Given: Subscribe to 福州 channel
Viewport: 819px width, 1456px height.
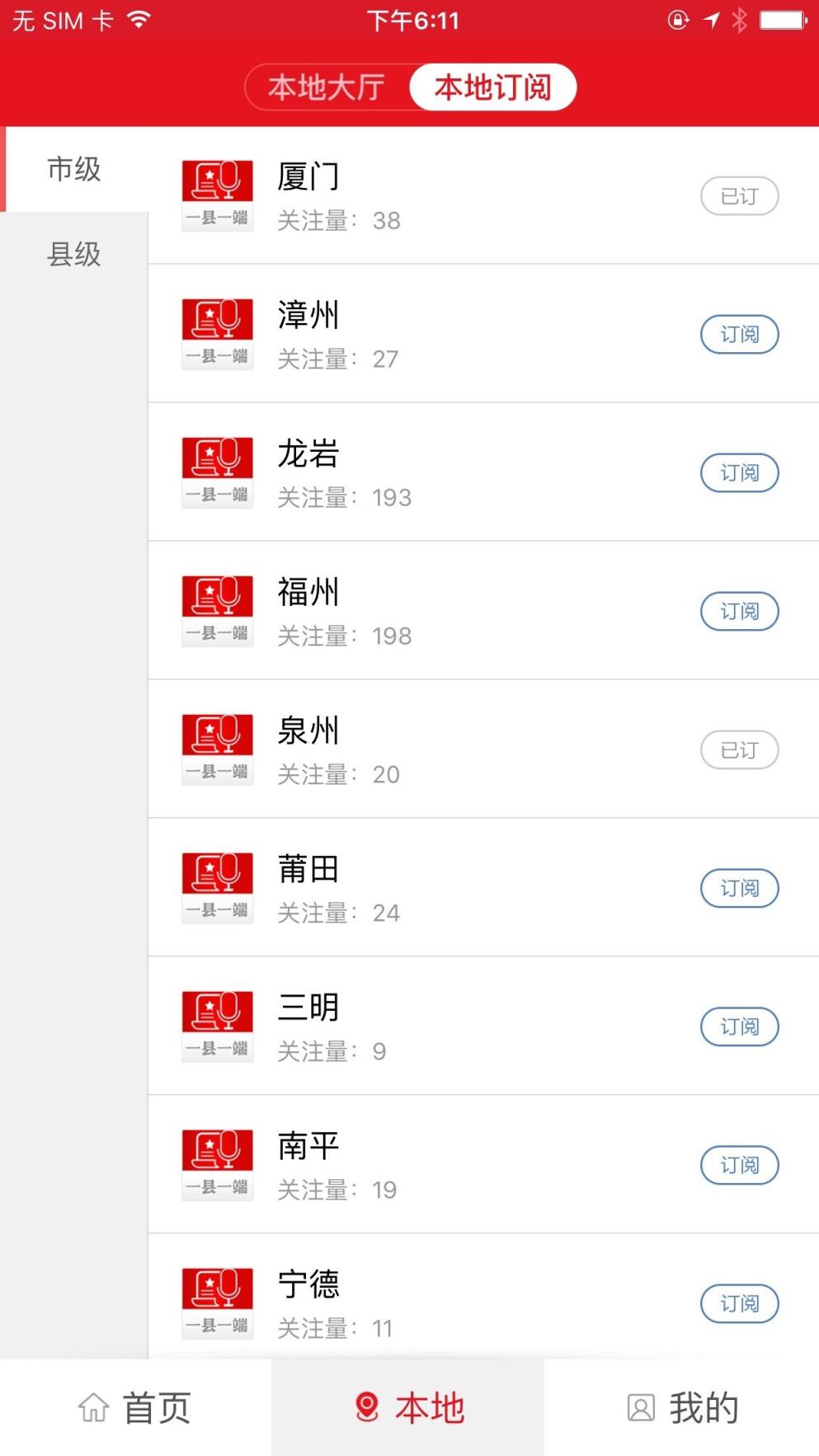Looking at the screenshot, I should (739, 612).
